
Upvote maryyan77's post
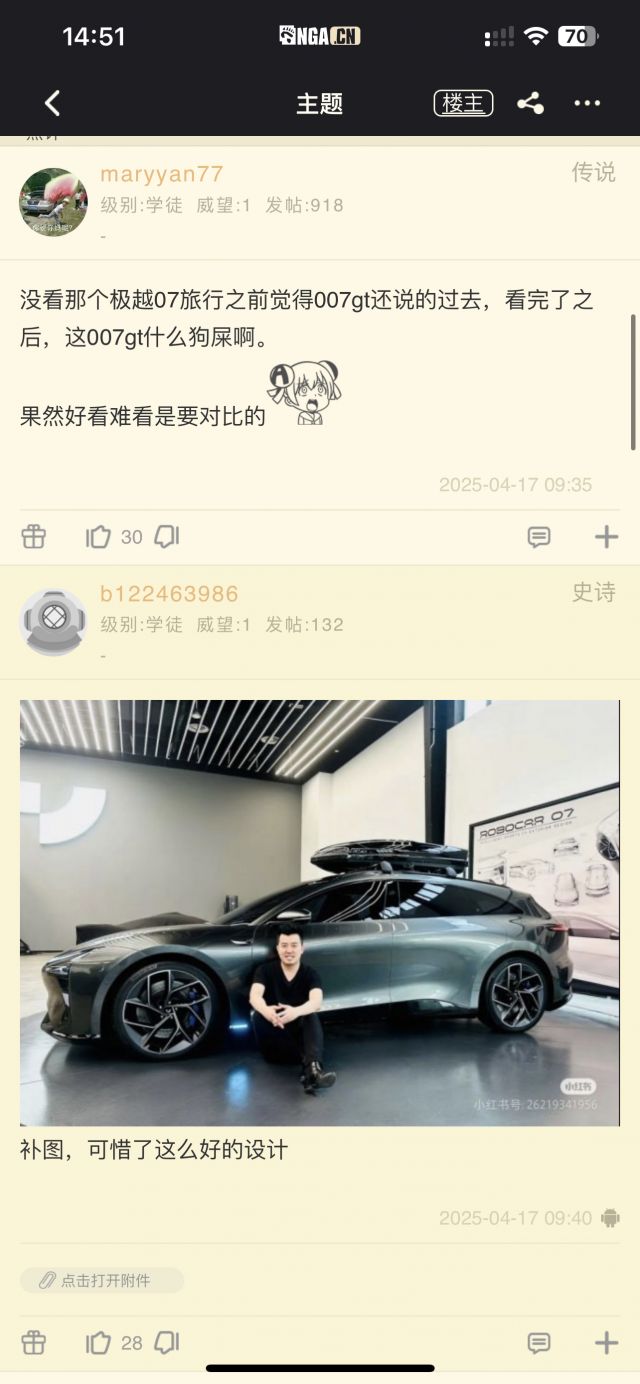coord(99,537)
